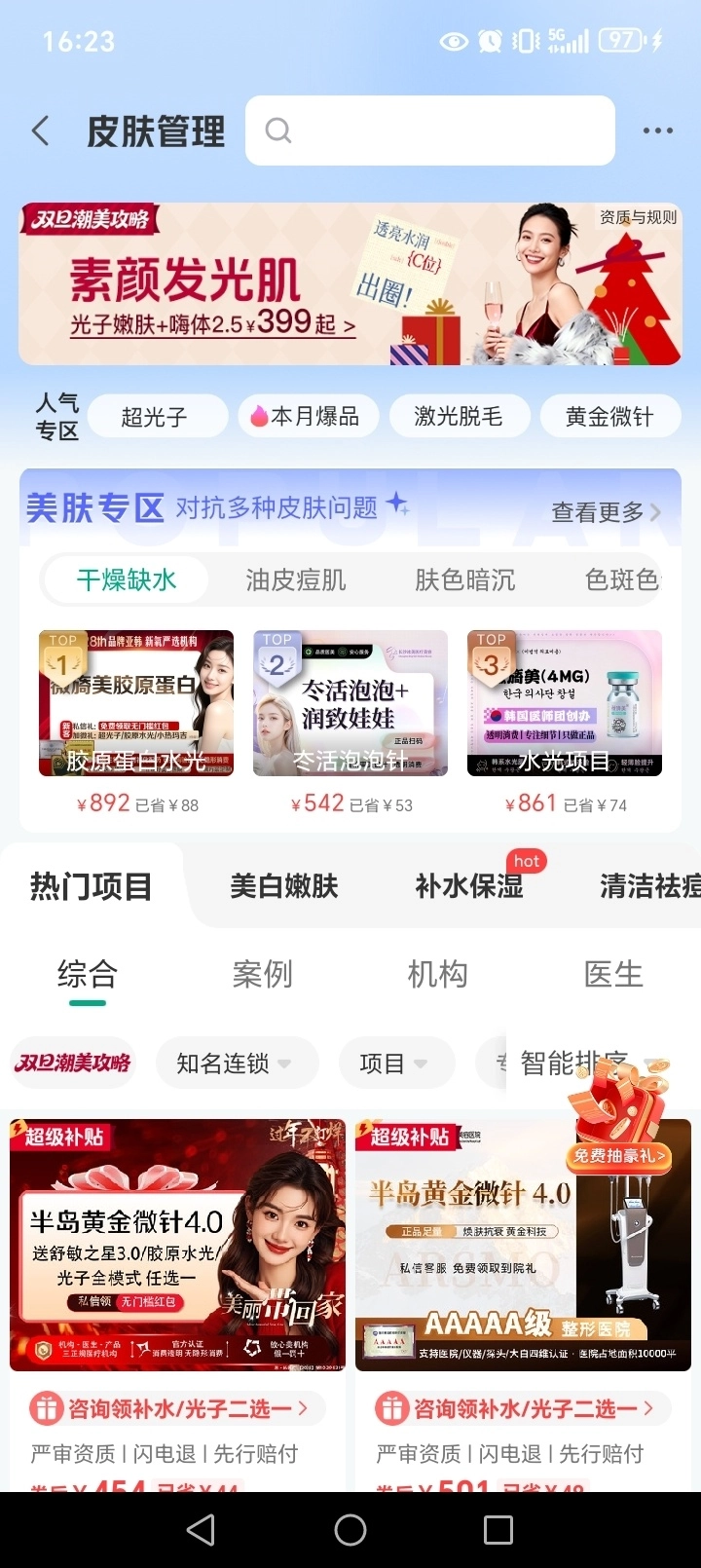
Task: Go back from 皮肤管理 page
Action: (x=41, y=131)
